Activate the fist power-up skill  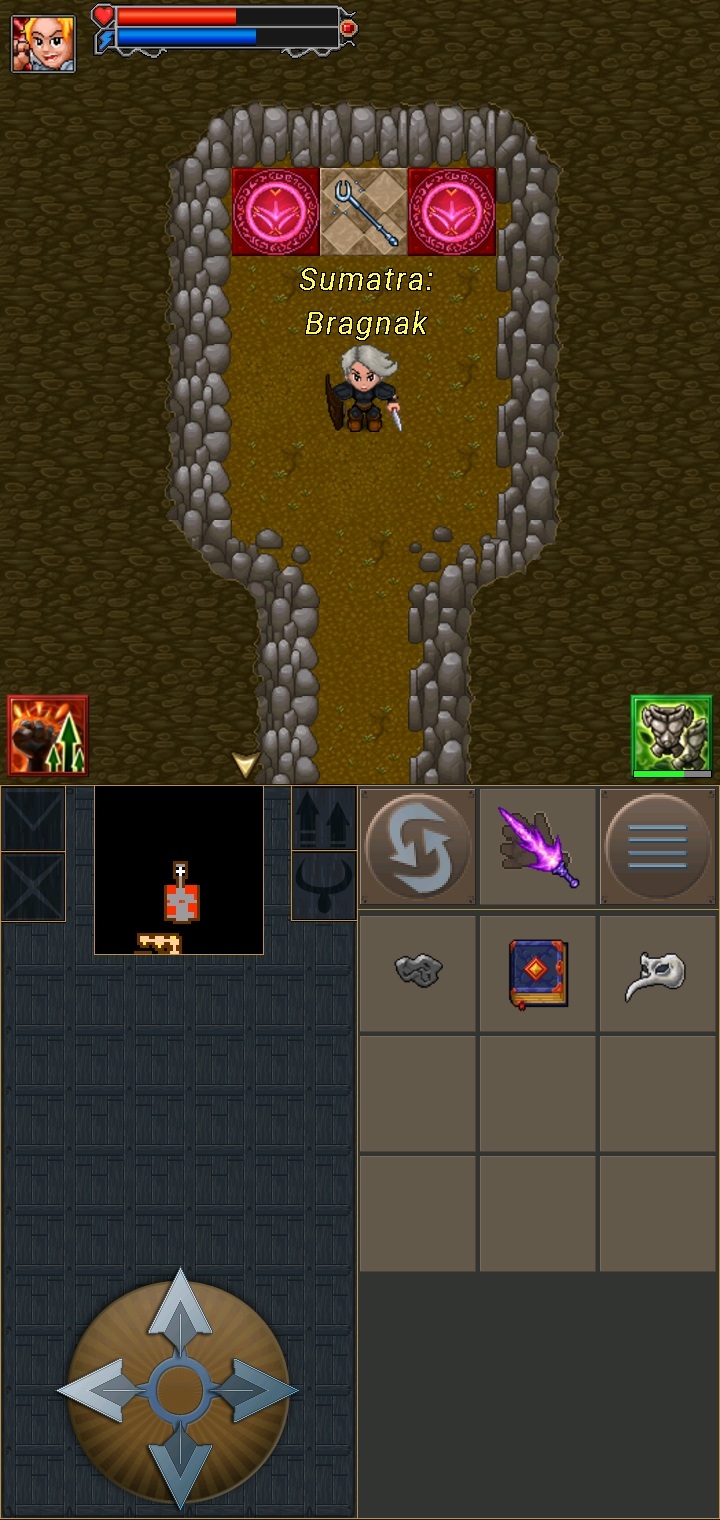coord(48,736)
